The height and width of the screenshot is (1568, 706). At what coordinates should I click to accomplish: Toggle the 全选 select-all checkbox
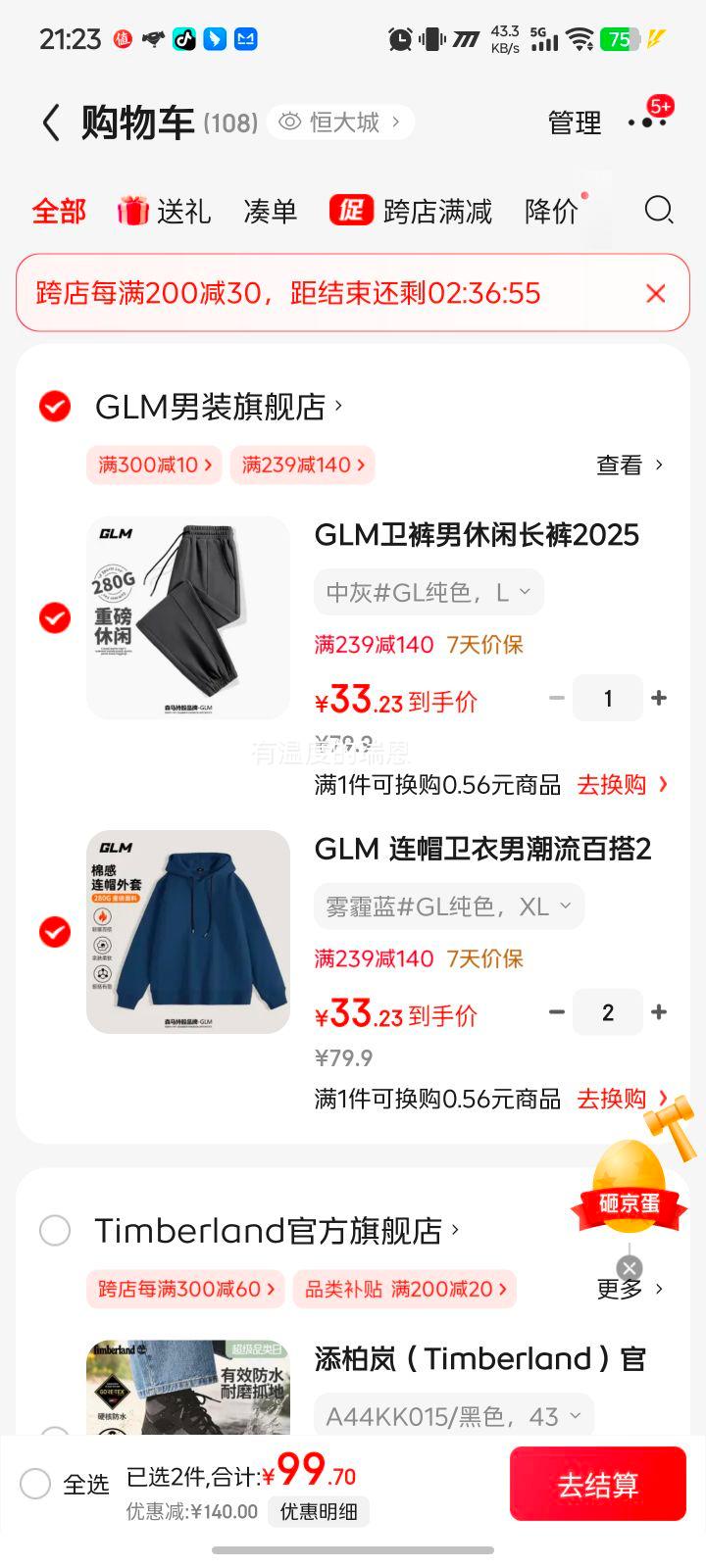click(x=35, y=1484)
